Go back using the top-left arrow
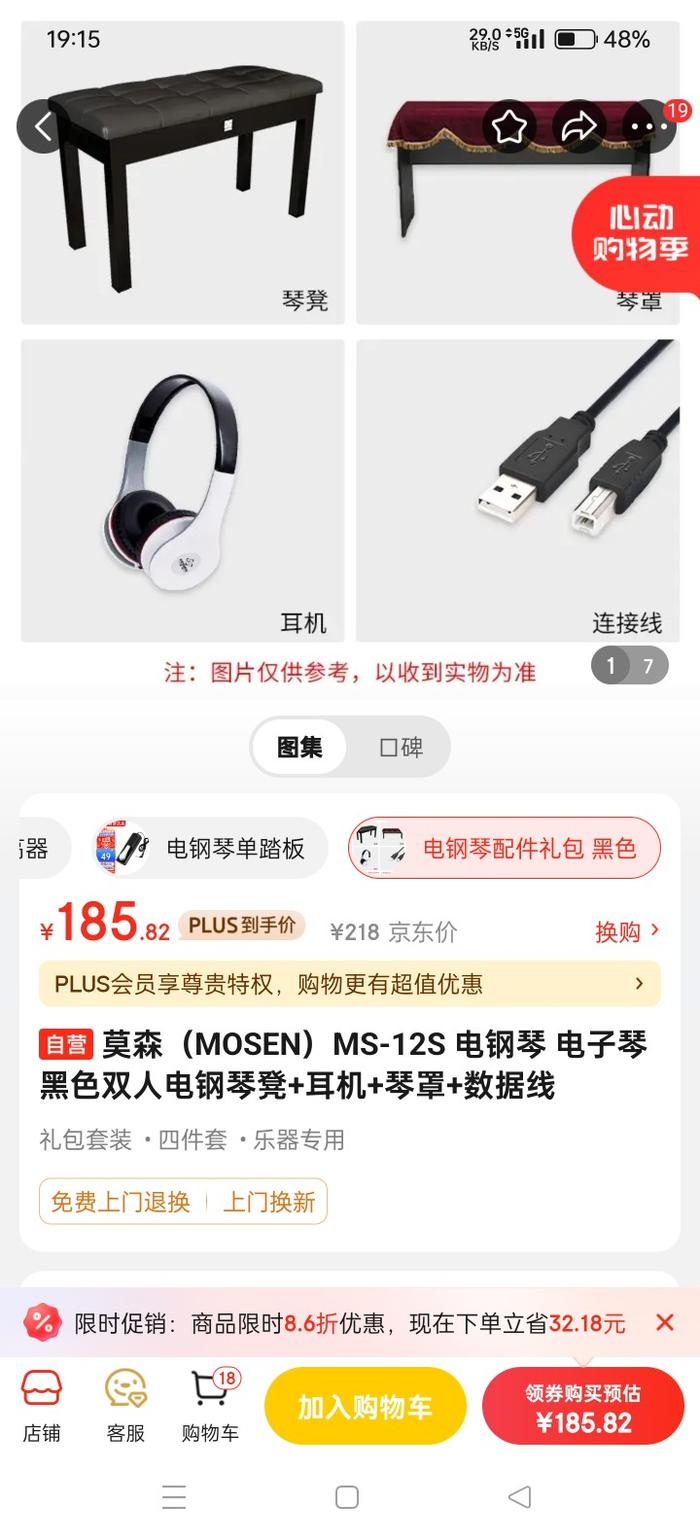The height and width of the screenshot is (1540, 700). 42,127
